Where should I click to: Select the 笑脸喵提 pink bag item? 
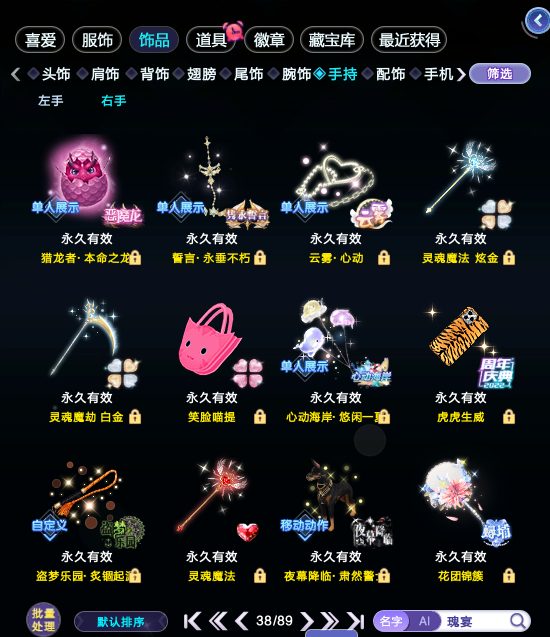(x=211, y=362)
